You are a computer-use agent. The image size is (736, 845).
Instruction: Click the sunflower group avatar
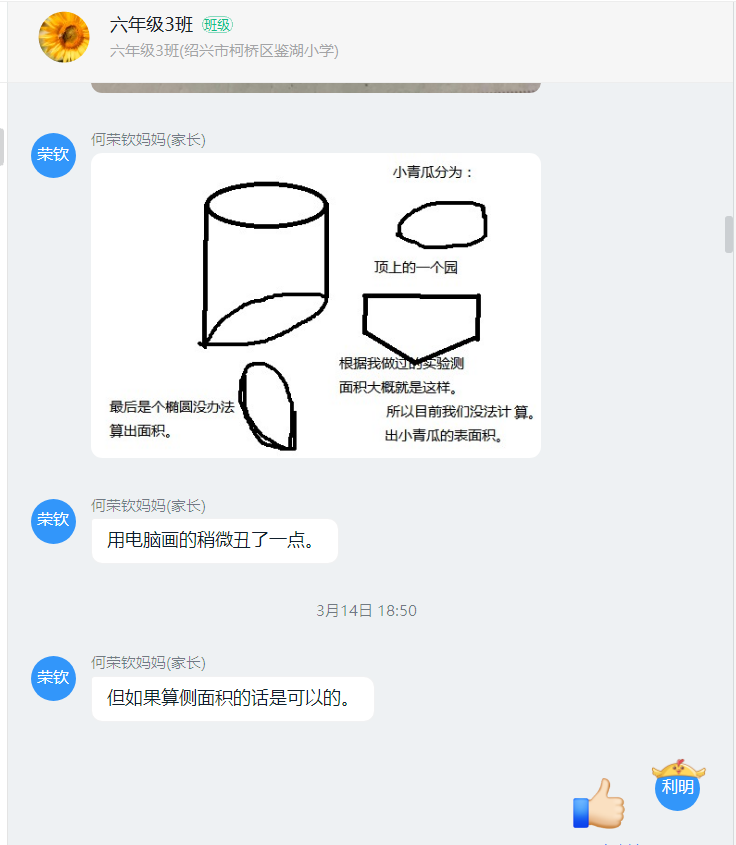(63, 36)
